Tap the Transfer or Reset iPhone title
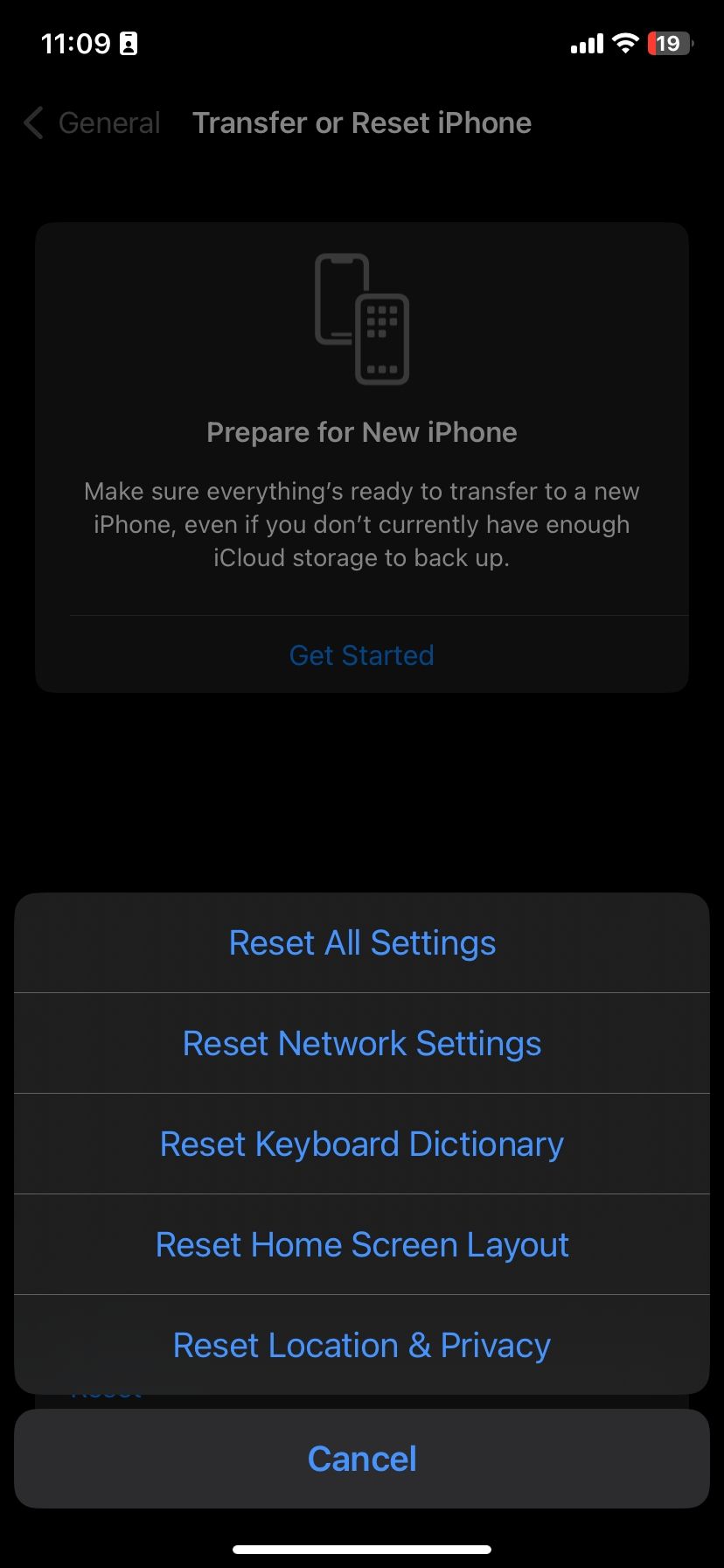Viewport: 724px width, 1568px height. click(x=362, y=123)
